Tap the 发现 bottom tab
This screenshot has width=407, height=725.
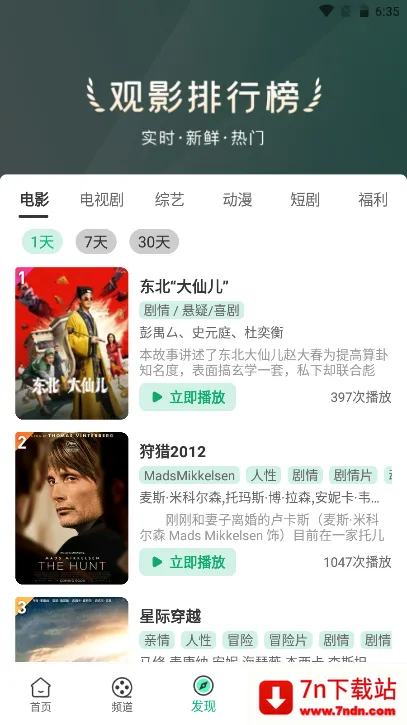click(x=204, y=695)
